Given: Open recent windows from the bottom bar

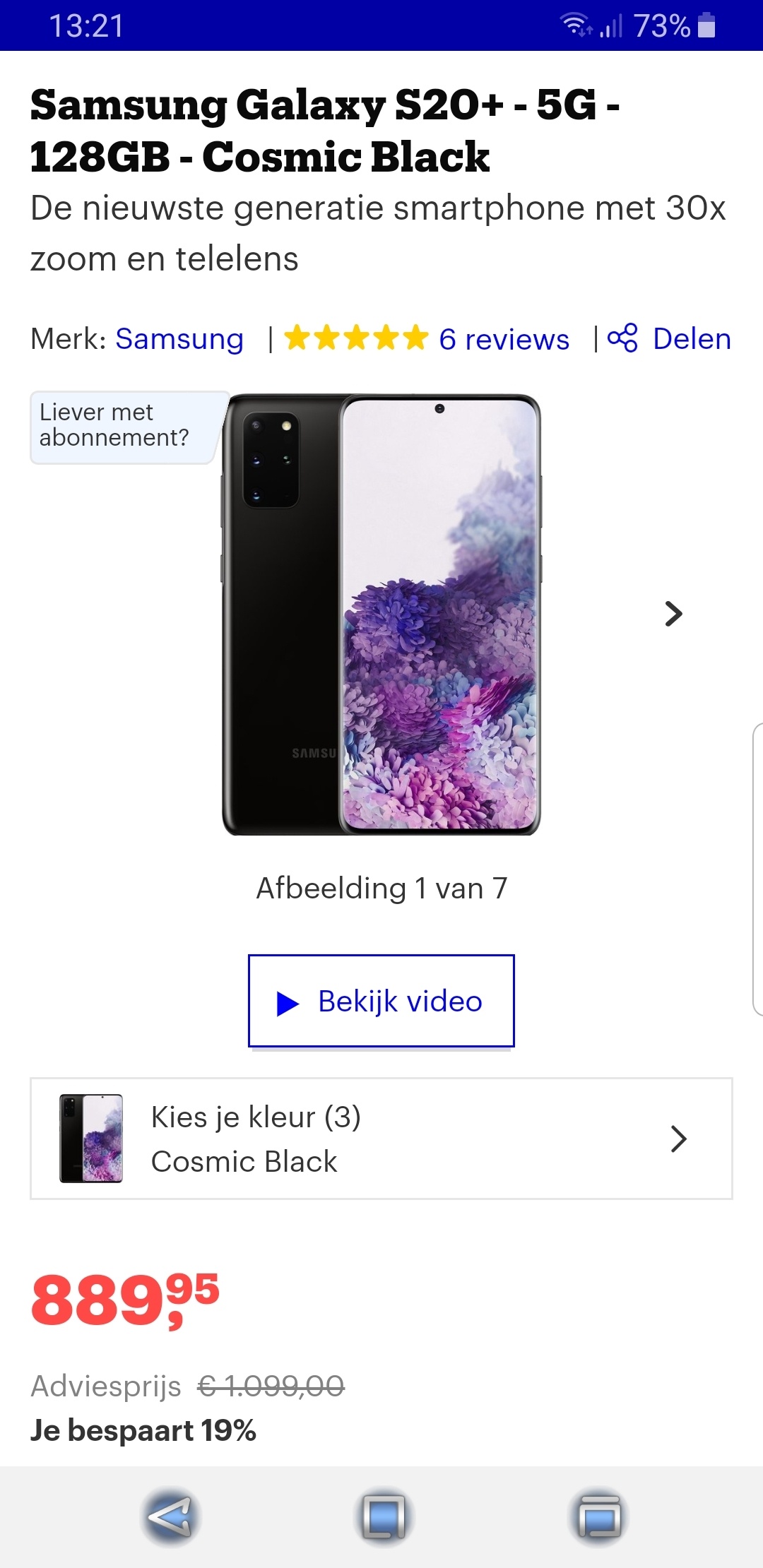Looking at the screenshot, I should [599, 1516].
